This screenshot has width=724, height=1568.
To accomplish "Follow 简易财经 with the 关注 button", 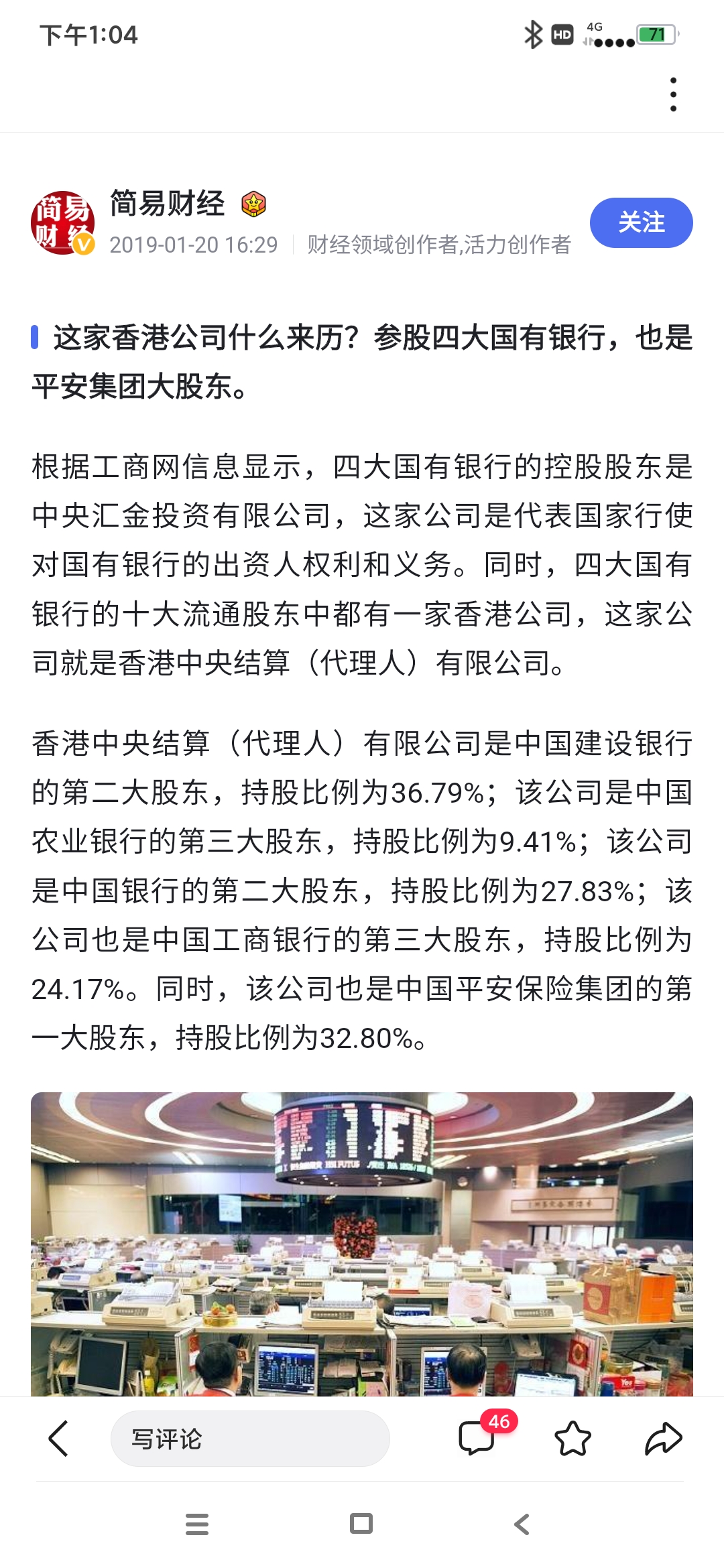I will [x=641, y=222].
